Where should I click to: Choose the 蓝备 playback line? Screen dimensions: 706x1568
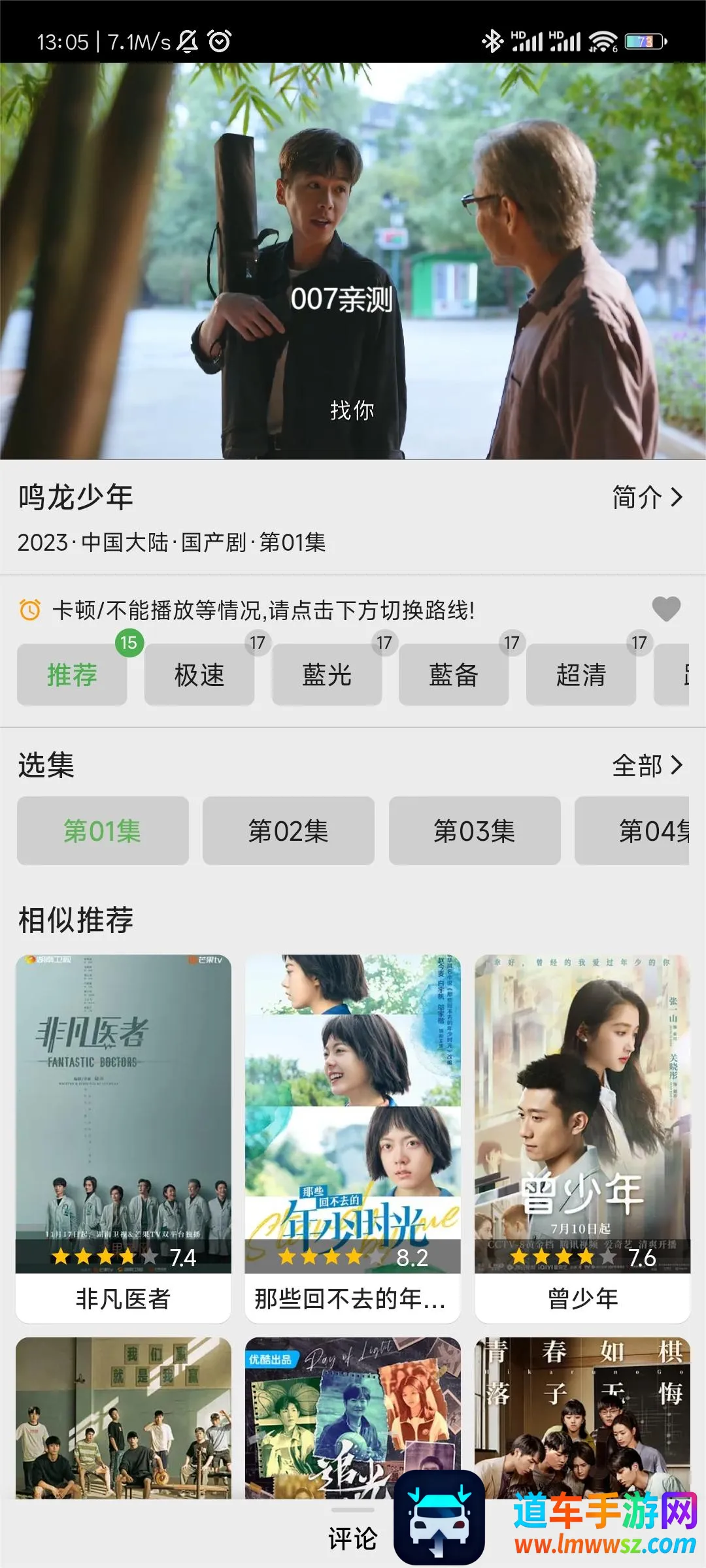[x=454, y=675]
